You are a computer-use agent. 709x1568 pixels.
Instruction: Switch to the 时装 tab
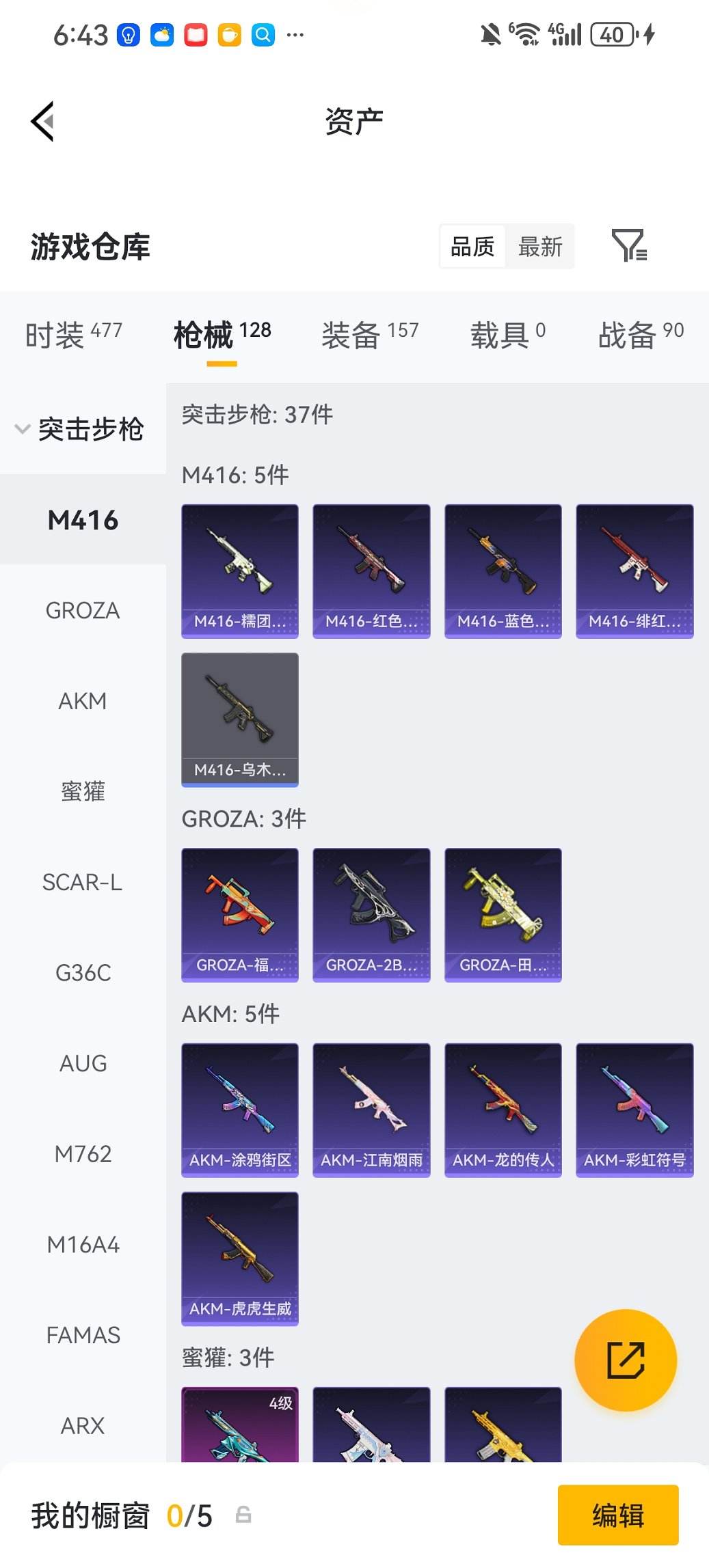pos(73,335)
